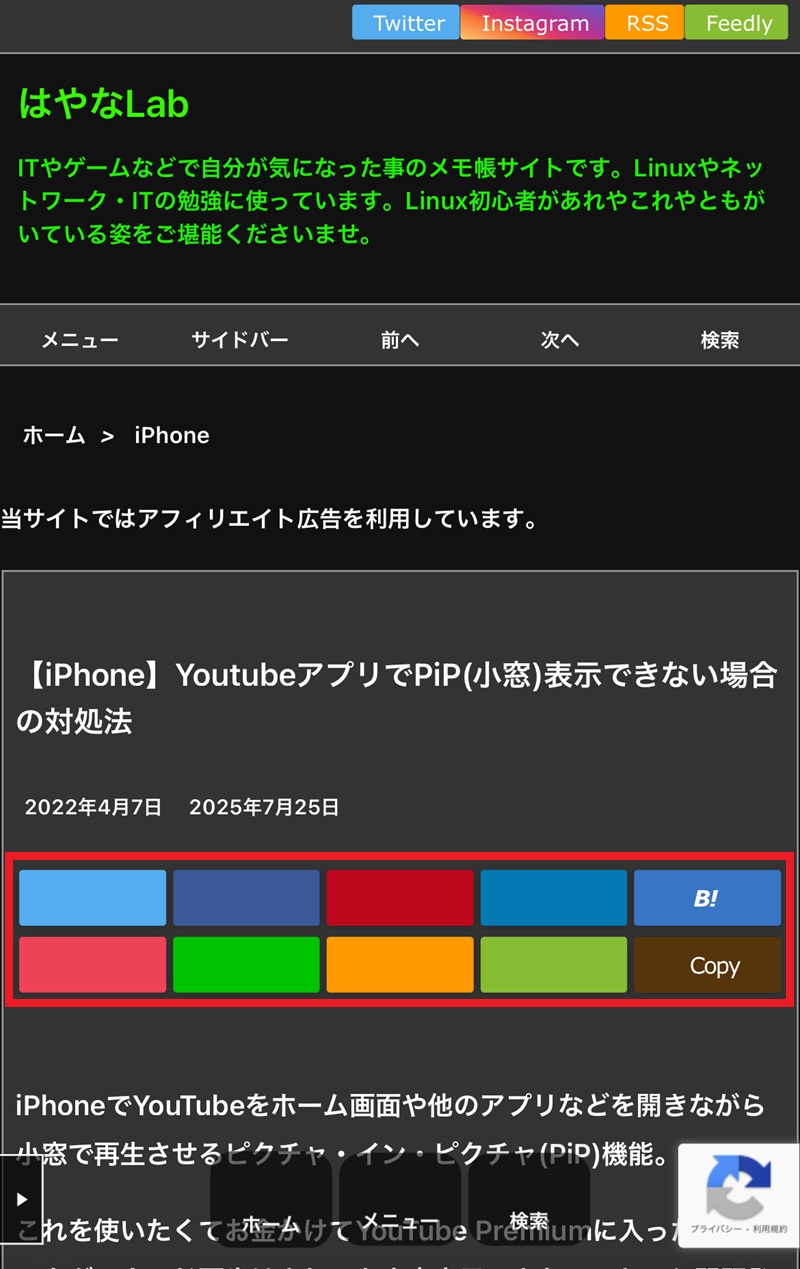Tap the ホーム breadcrumb link

pyautogui.click(x=54, y=435)
